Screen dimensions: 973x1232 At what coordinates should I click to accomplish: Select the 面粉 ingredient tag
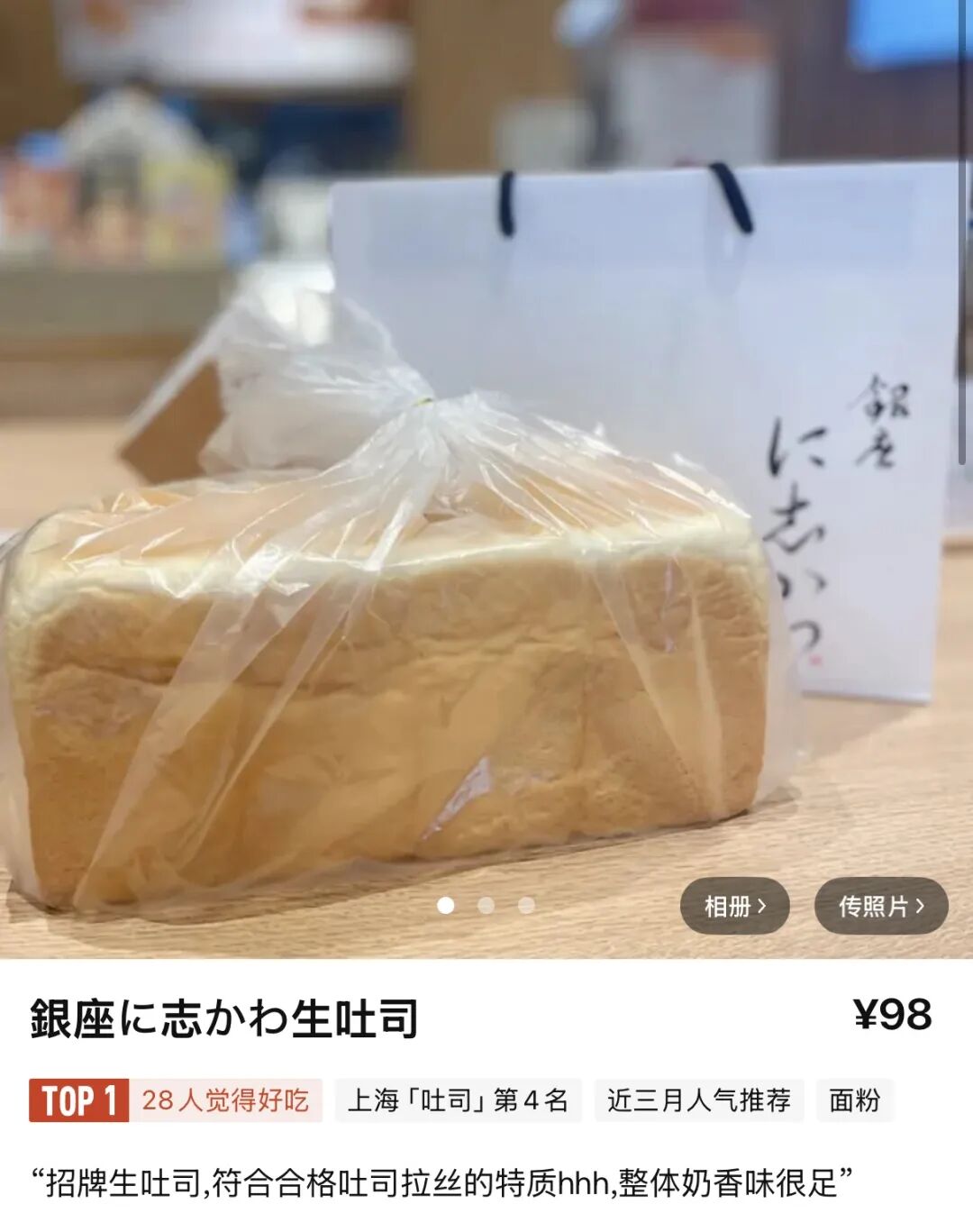[x=854, y=1100]
